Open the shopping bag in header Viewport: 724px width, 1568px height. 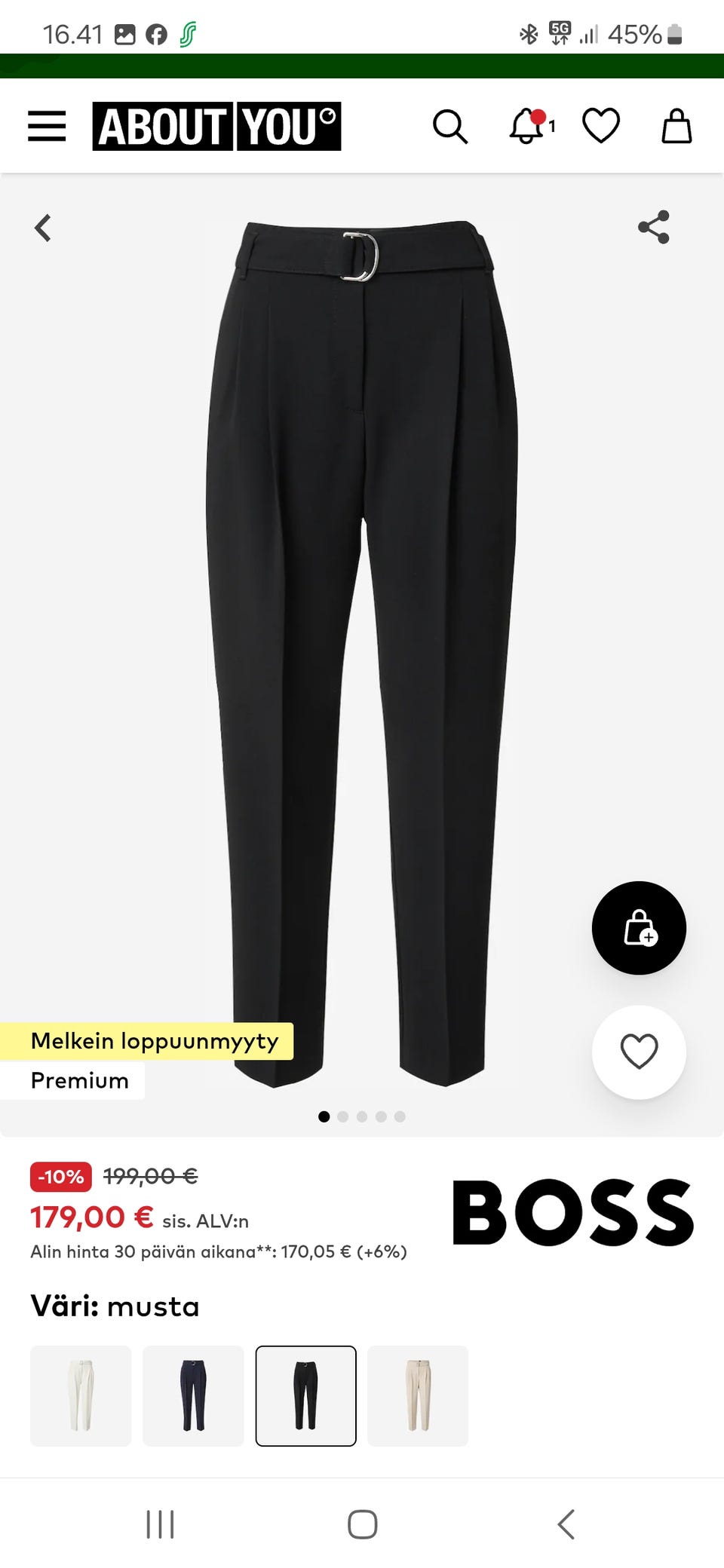point(676,126)
